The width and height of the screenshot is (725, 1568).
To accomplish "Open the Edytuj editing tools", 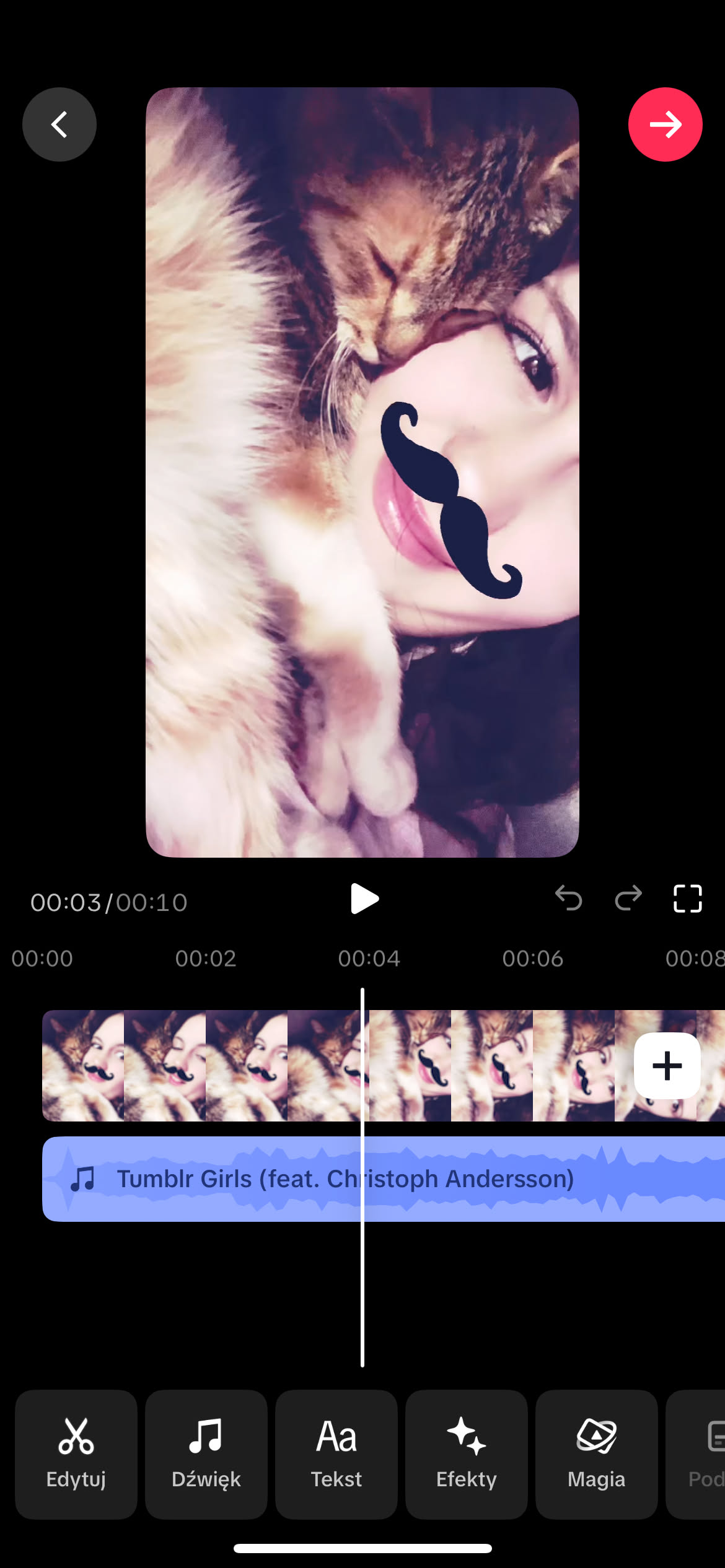I will point(76,1454).
